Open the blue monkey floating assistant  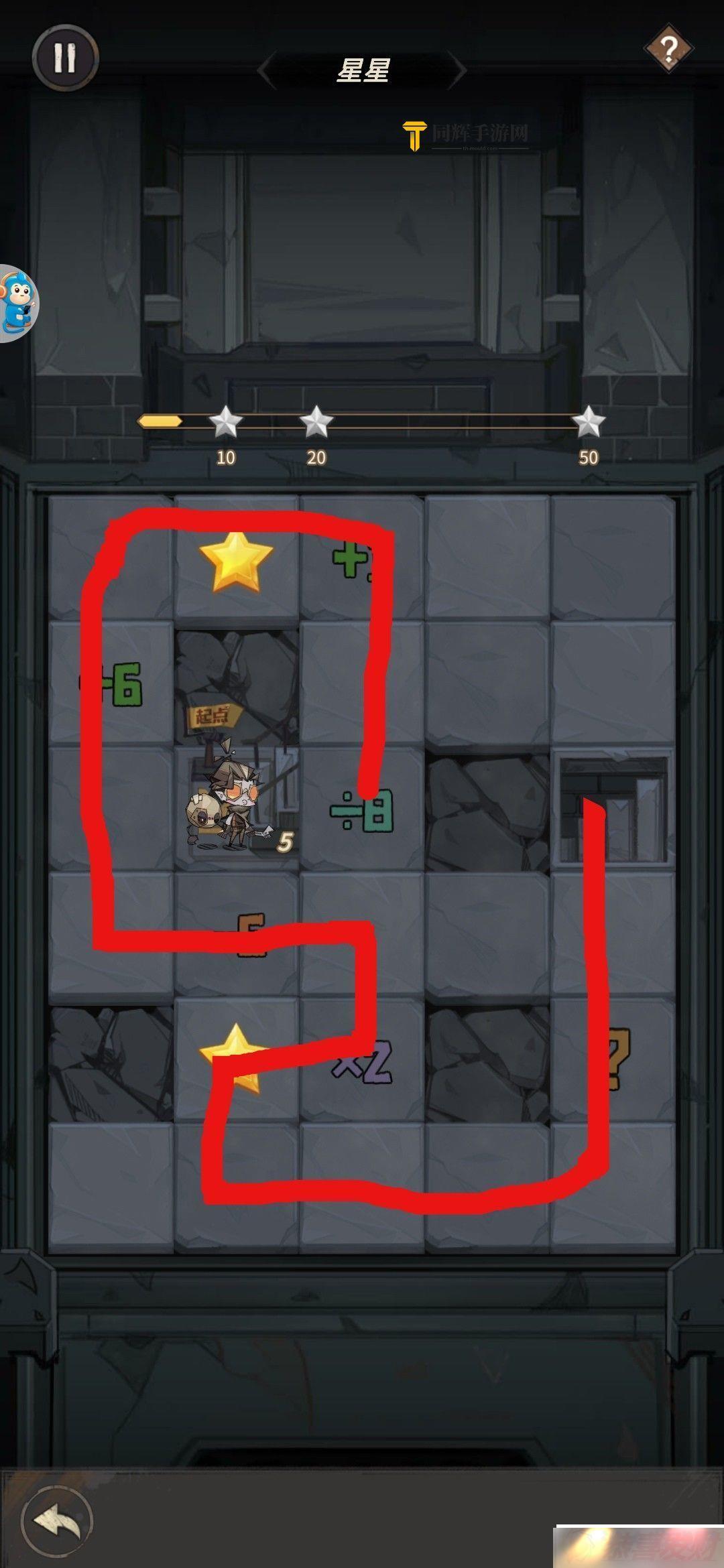tap(17, 302)
